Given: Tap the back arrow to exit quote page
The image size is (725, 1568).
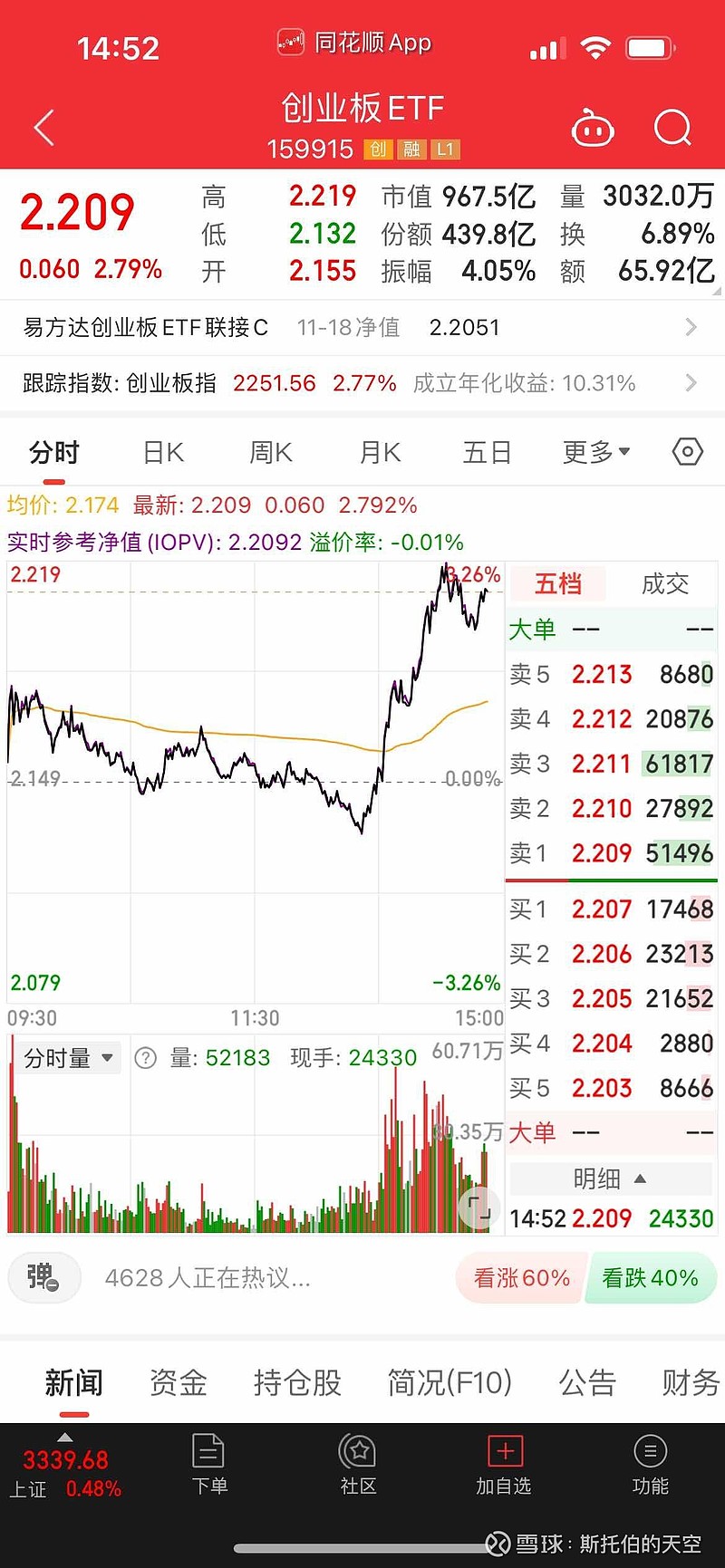Looking at the screenshot, I should 43,128.
